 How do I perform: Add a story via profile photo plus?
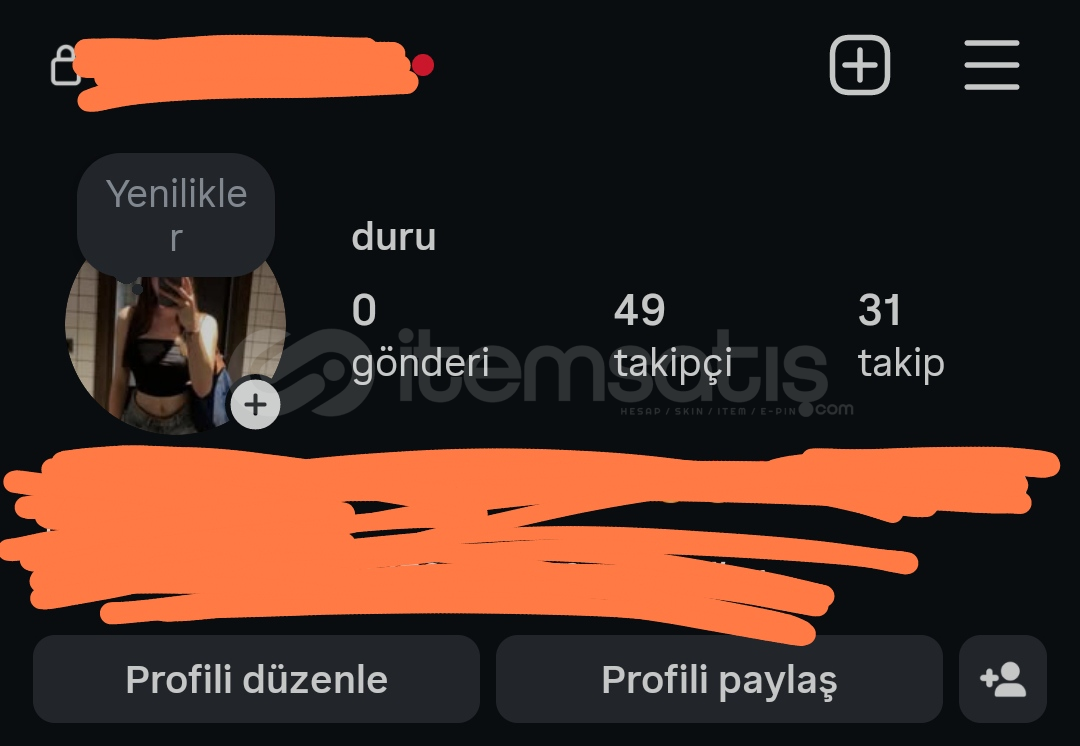tap(256, 405)
